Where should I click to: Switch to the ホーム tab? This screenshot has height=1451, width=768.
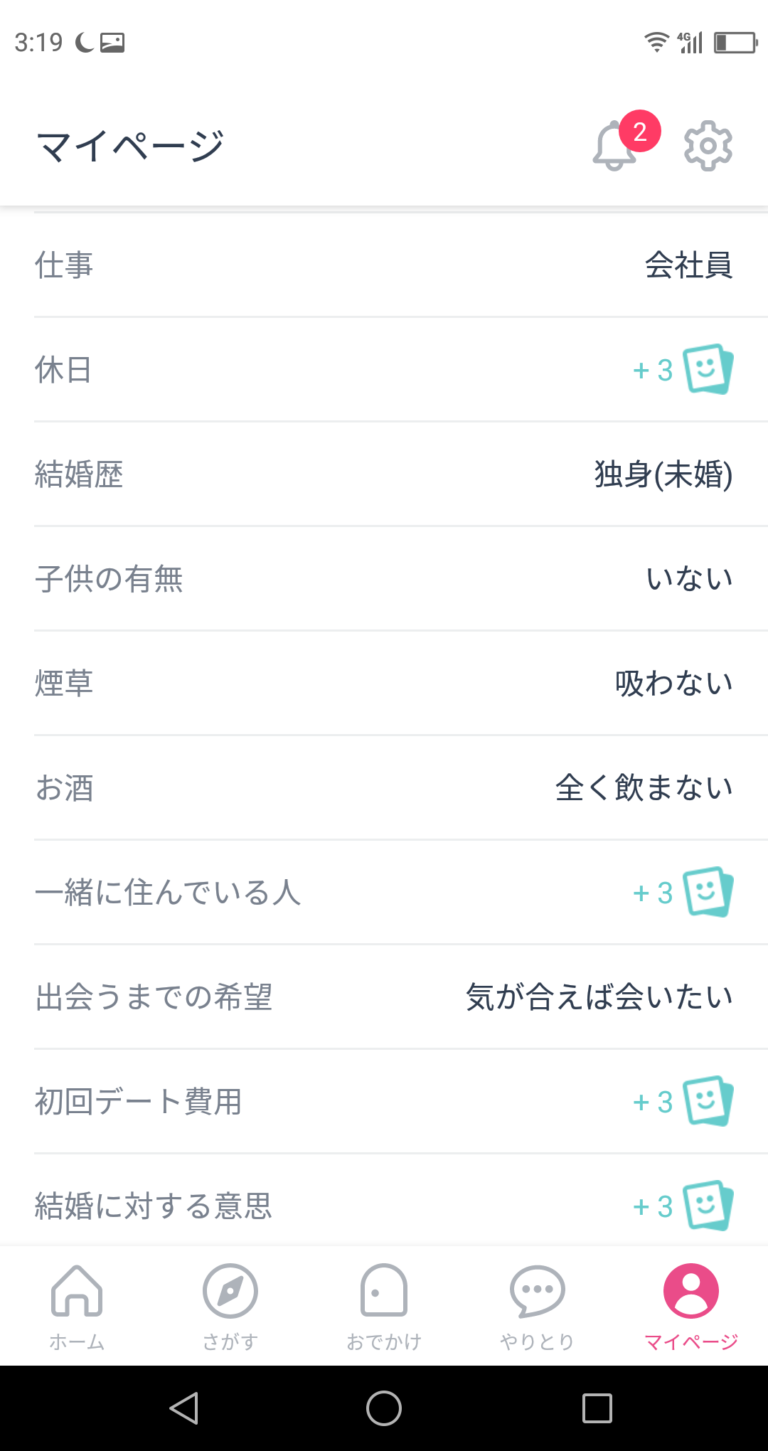point(77,1305)
